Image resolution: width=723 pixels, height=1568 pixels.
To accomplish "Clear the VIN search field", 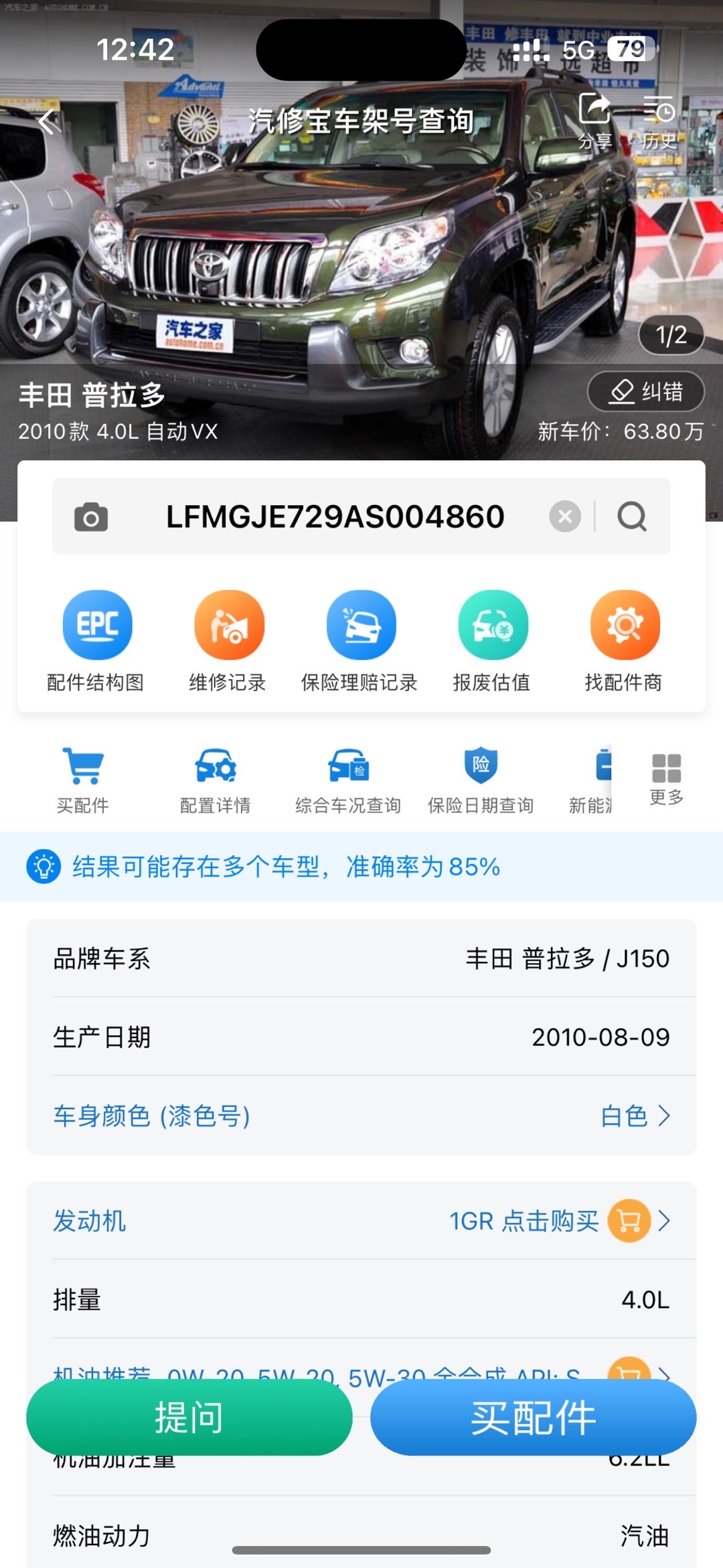I will [x=565, y=517].
